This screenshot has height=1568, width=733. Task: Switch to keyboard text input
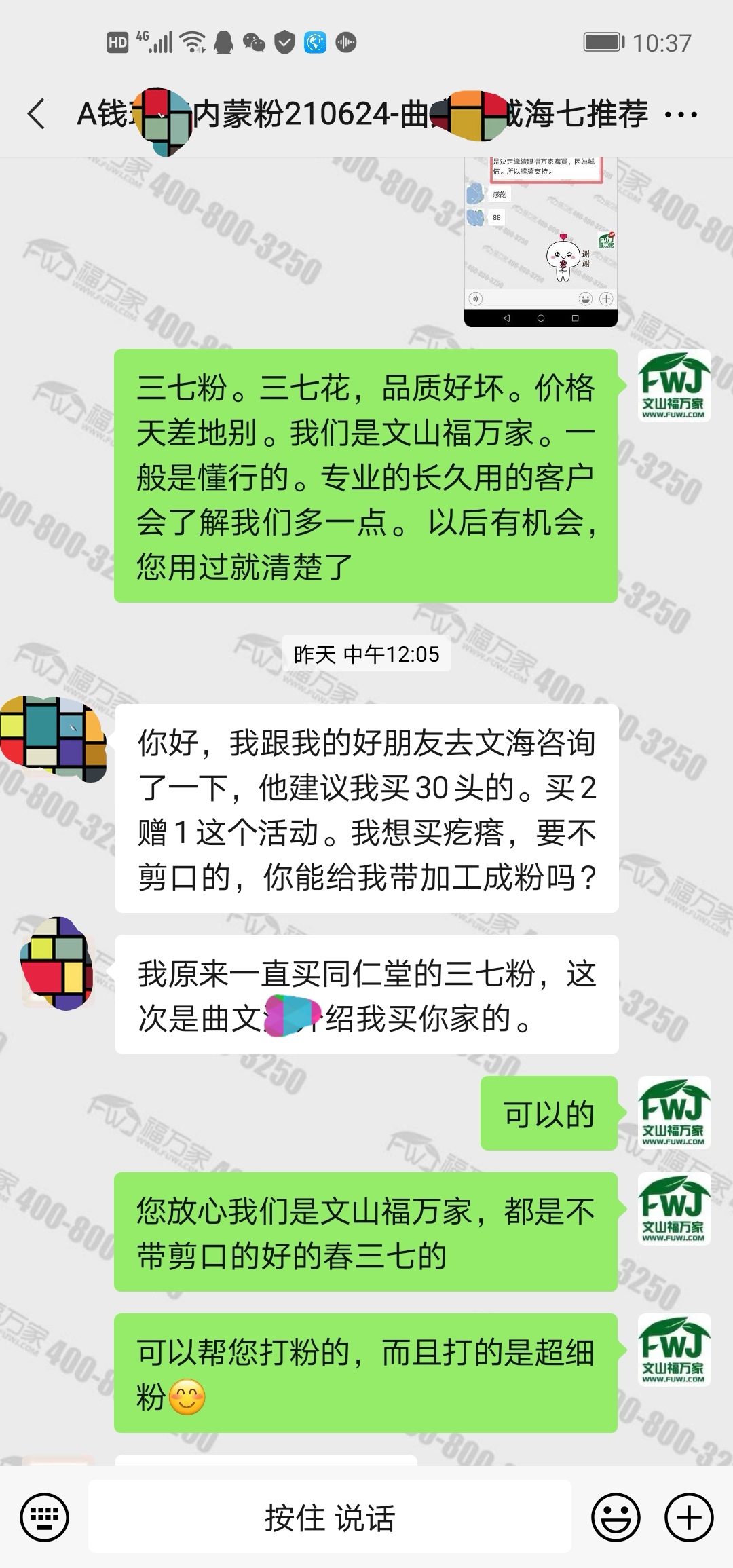[x=45, y=1517]
